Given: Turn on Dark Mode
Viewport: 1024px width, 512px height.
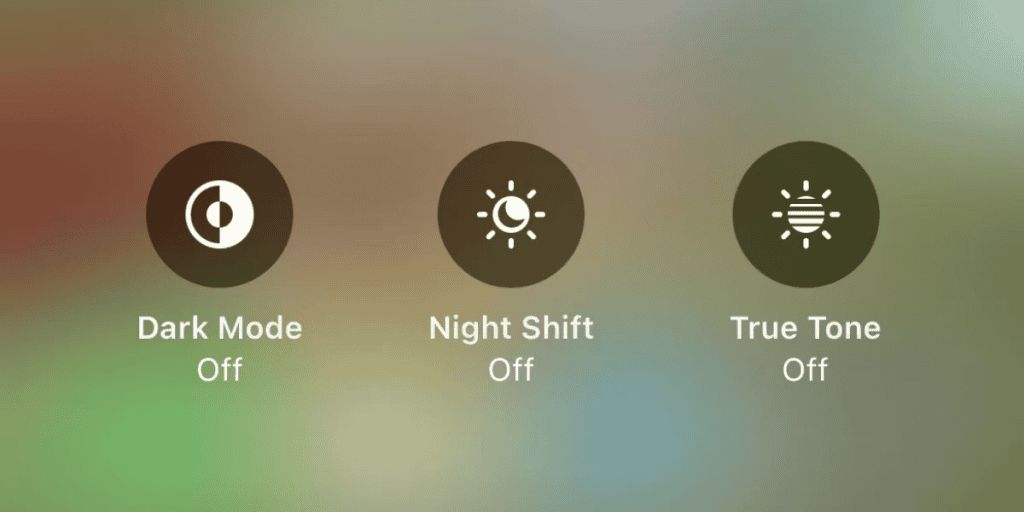Looking at the screenshot, I should tap(219, 214).
